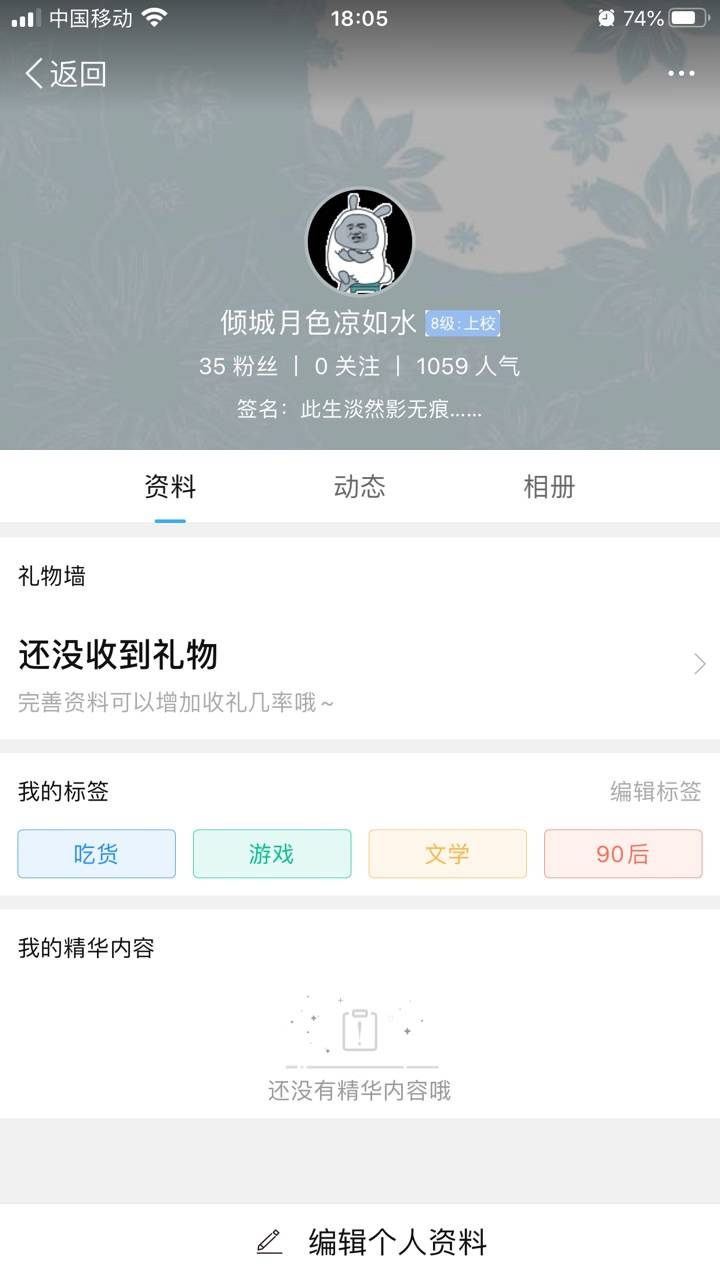The height and width of the screenshot is (1280, 720).
Task: Tap 编辑个人资料 to edit profile
Action: (x=372, y=1243)
